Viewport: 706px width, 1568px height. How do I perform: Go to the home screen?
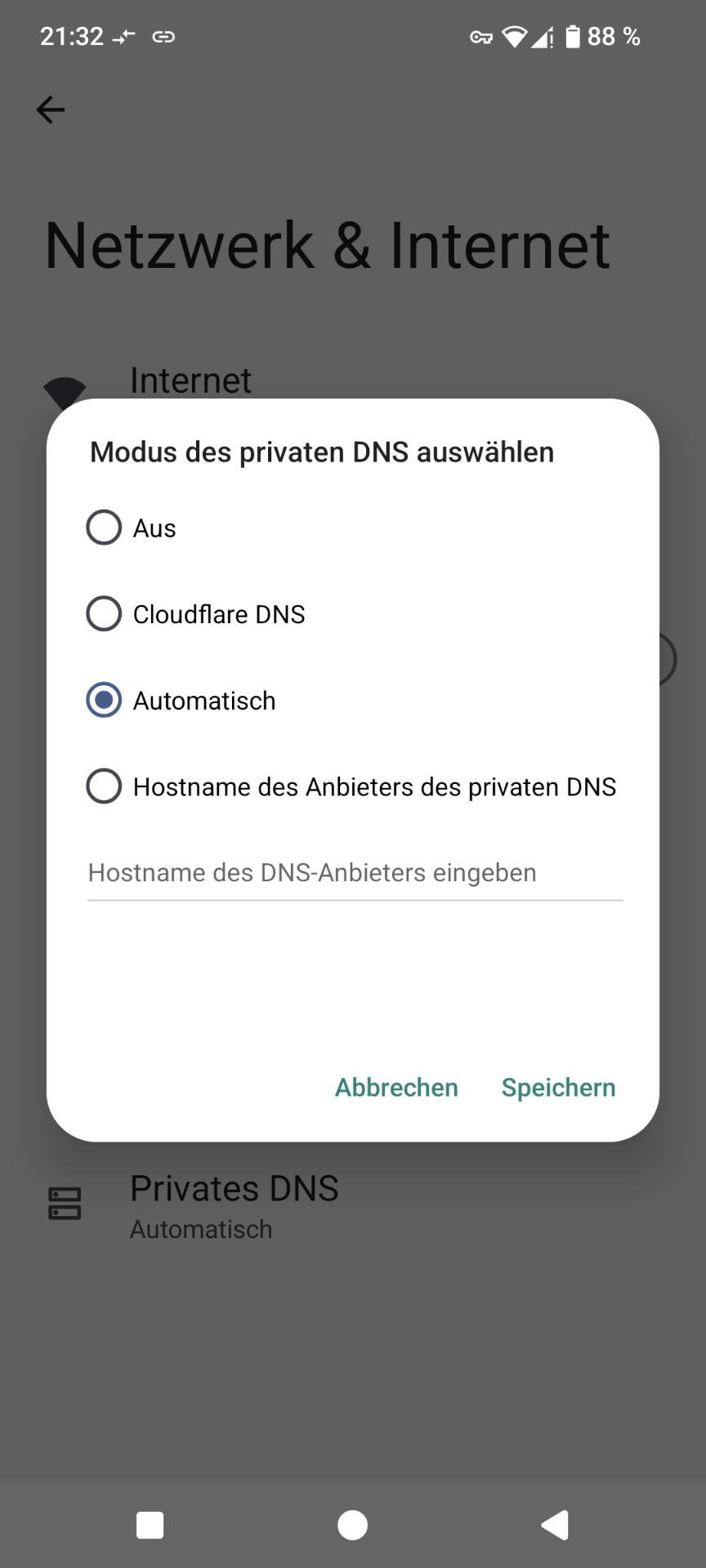point(352,1525)
